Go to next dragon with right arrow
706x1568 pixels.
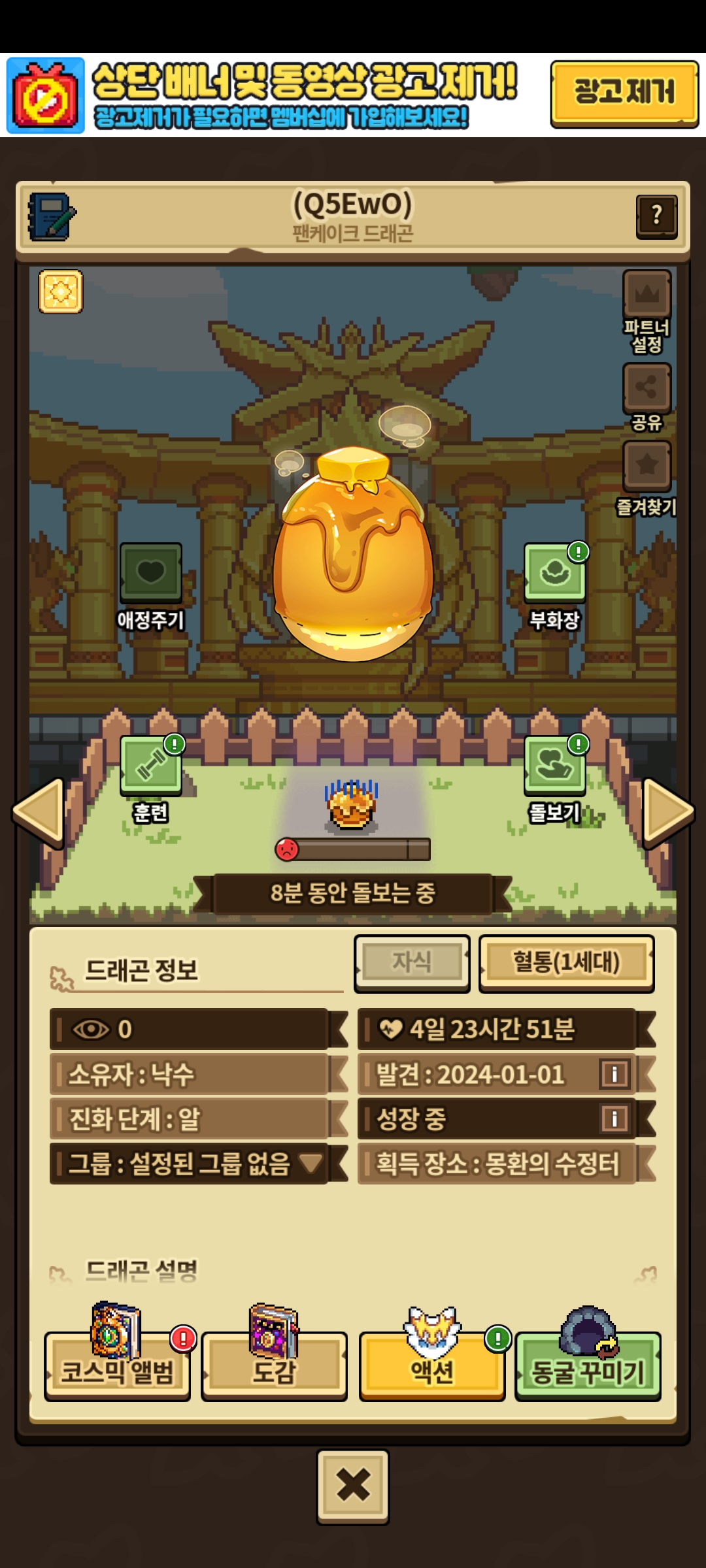coord(667,811)
